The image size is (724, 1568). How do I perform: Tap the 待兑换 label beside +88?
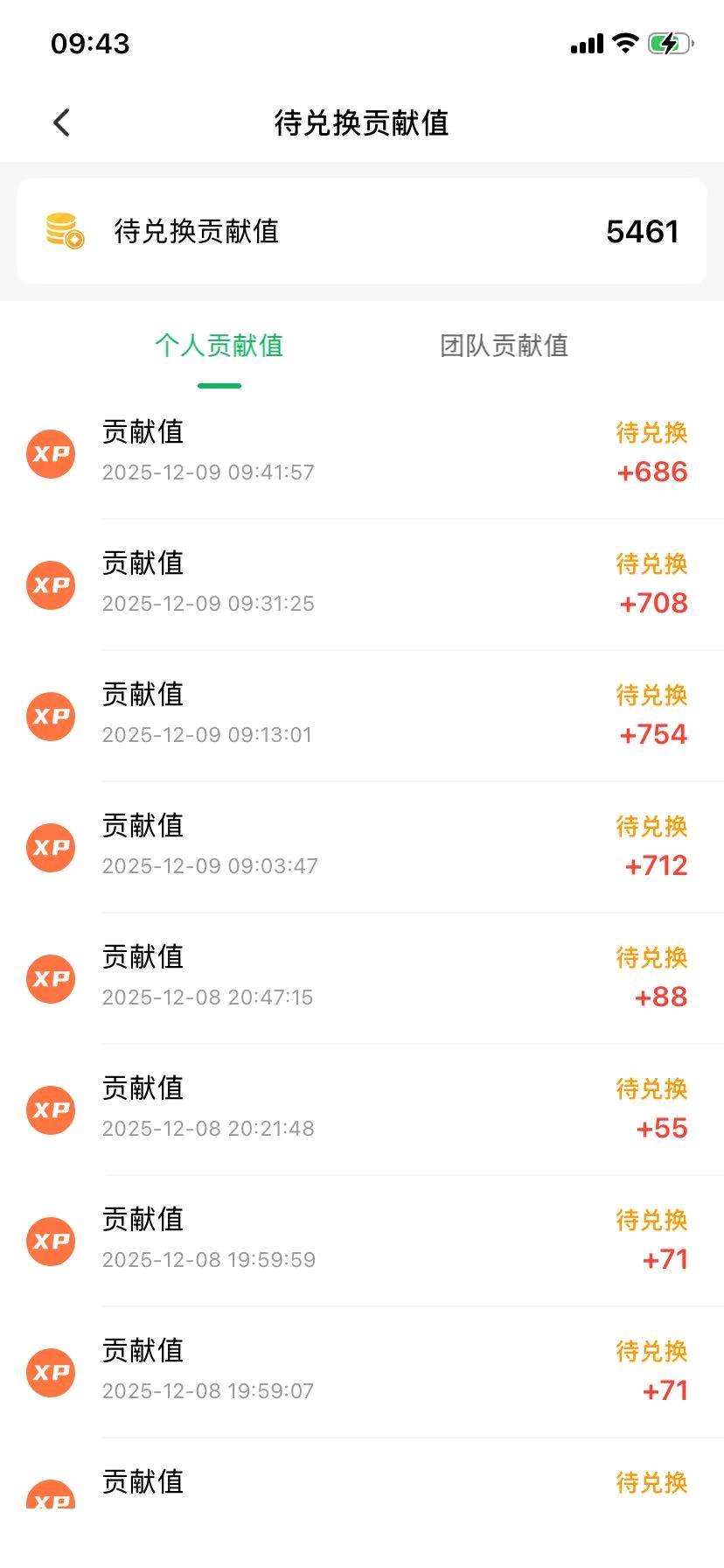click(651, 958)
